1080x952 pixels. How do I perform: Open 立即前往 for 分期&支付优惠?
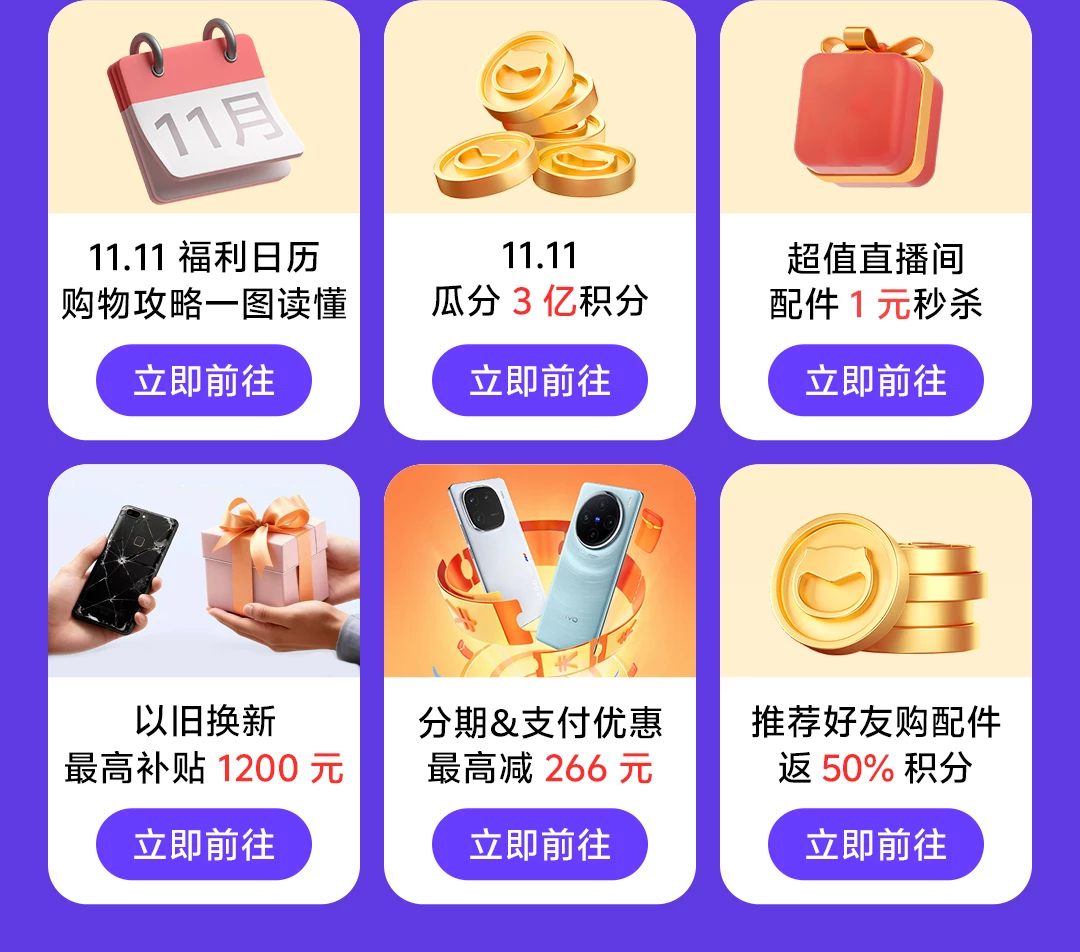click(540, 845)
